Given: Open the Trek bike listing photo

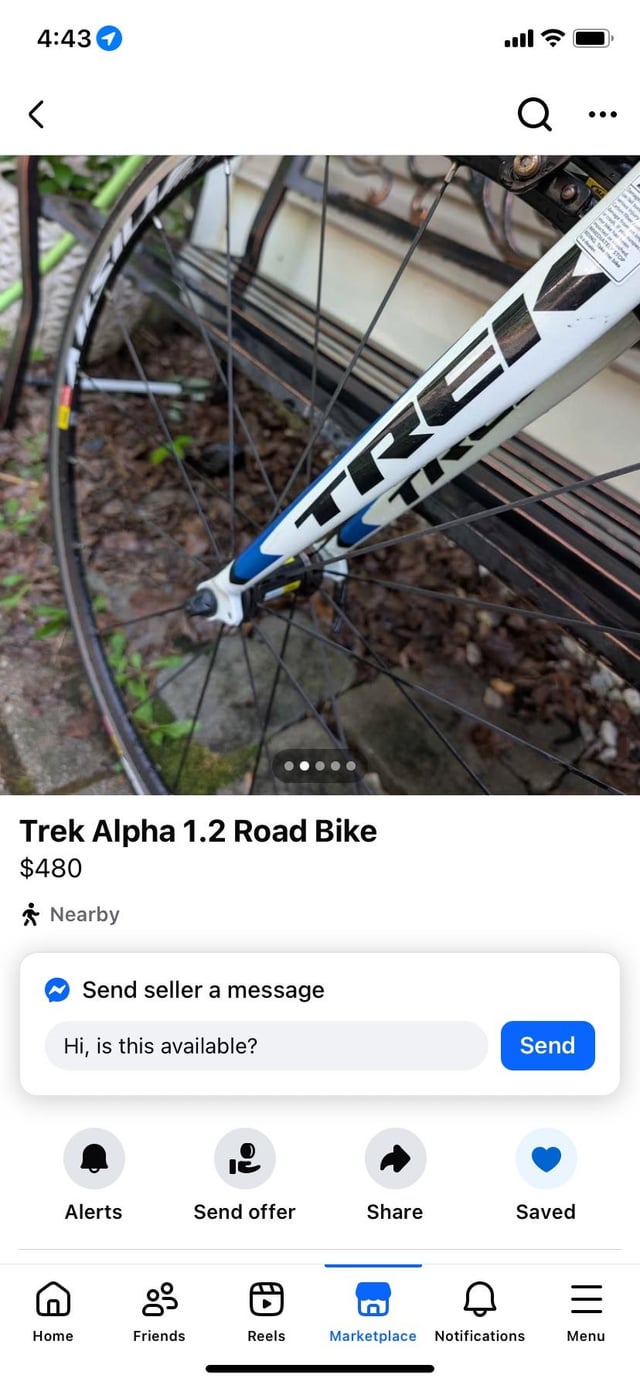Looking at the screenshot, I should [320, 475].
